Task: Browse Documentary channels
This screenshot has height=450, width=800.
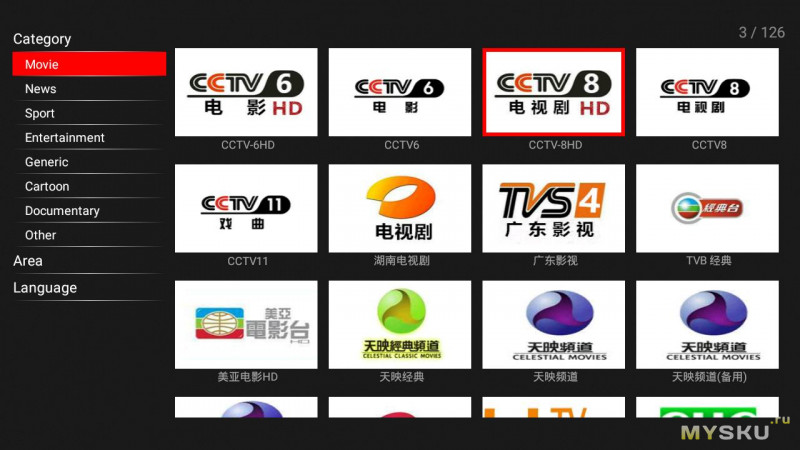Action: tap(88, 211)
